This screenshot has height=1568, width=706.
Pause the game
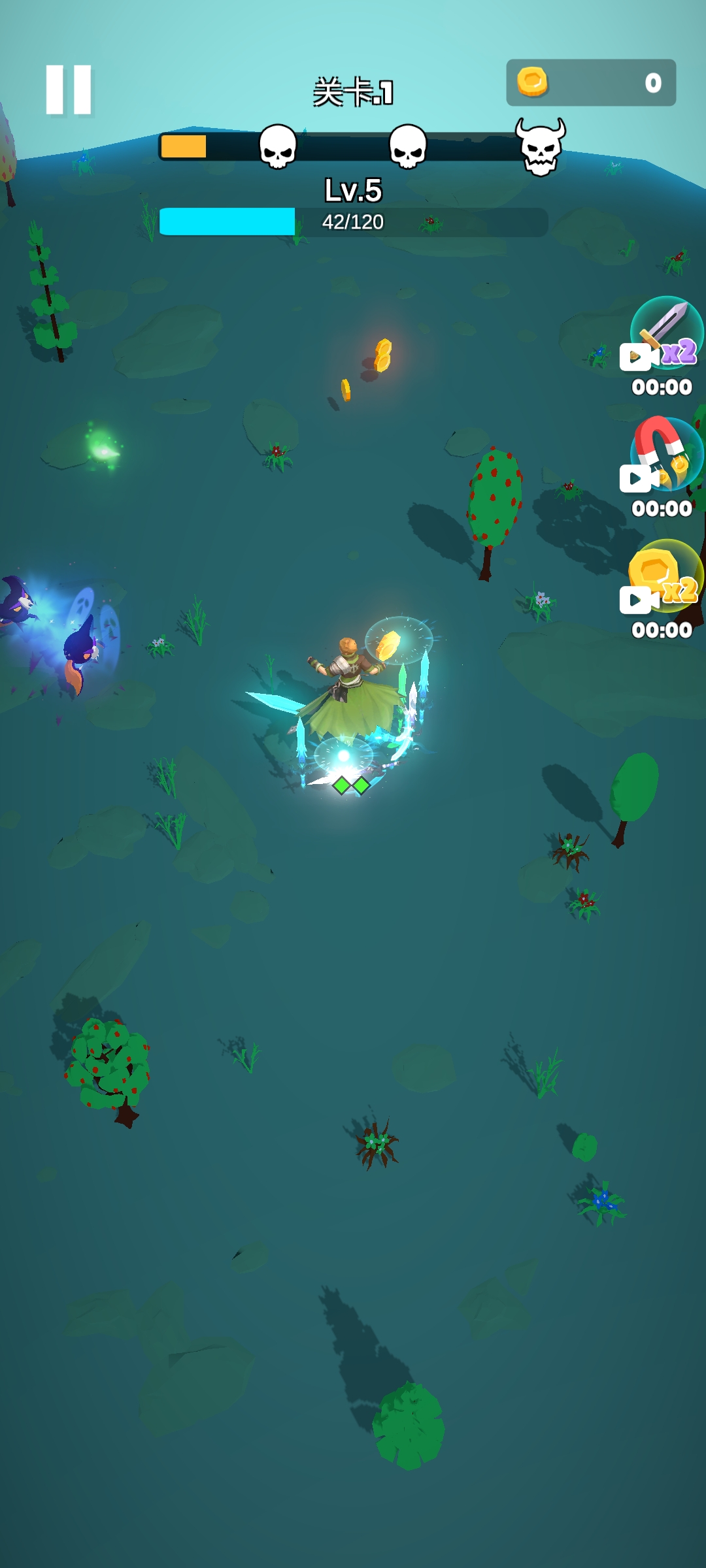[x=69, y=90]
